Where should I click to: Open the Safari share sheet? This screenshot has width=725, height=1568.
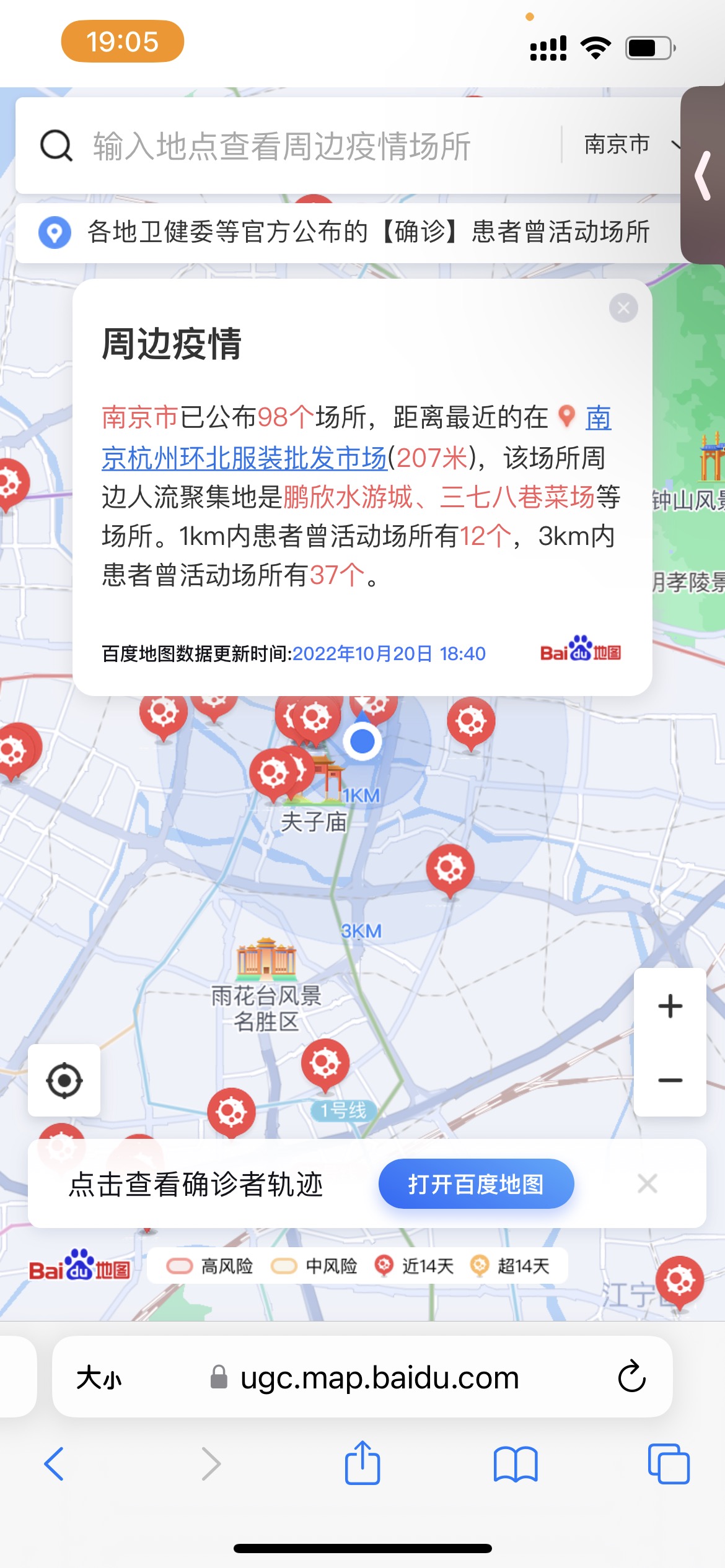[362, 1463]
